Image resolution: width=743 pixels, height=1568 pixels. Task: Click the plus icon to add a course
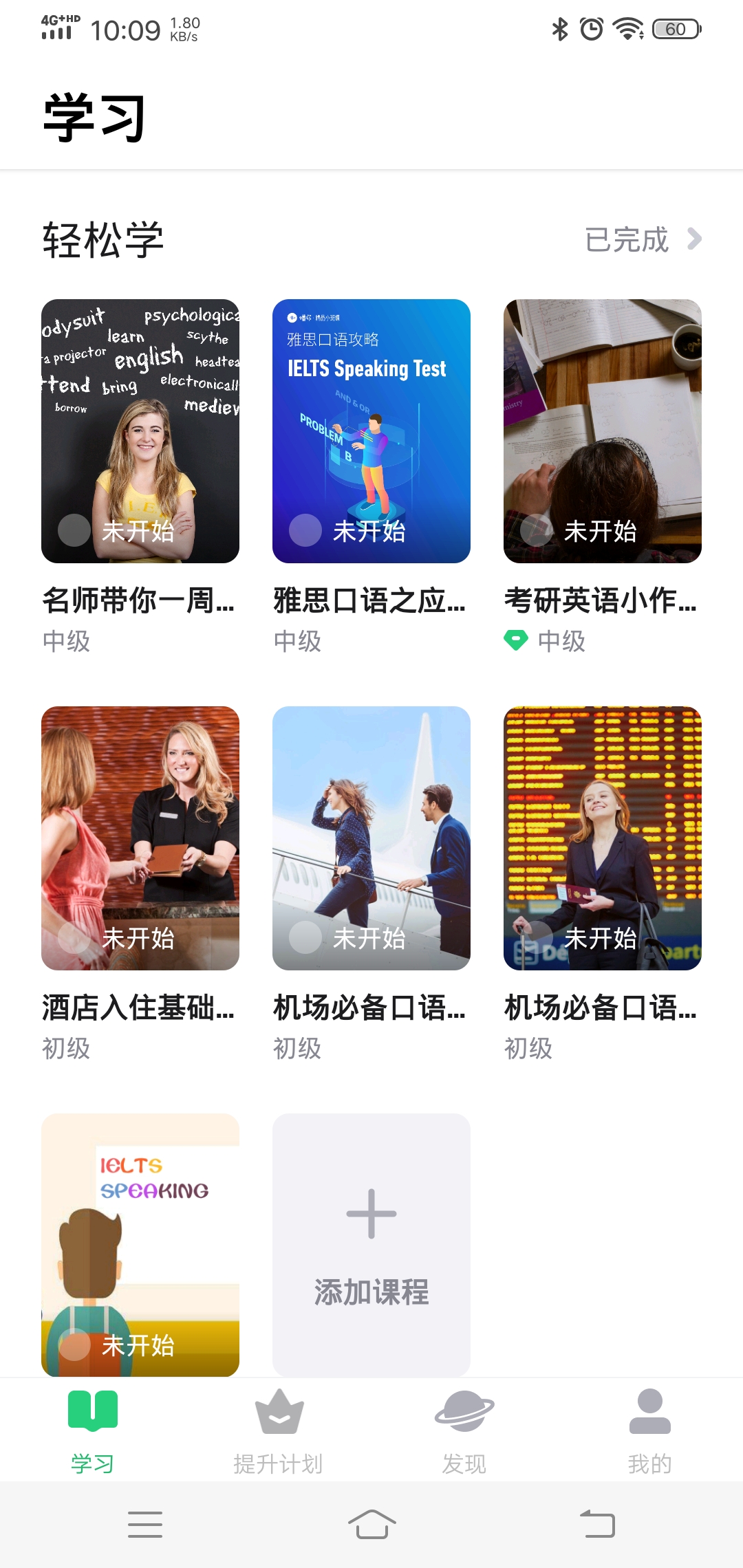click(371, 1214)
